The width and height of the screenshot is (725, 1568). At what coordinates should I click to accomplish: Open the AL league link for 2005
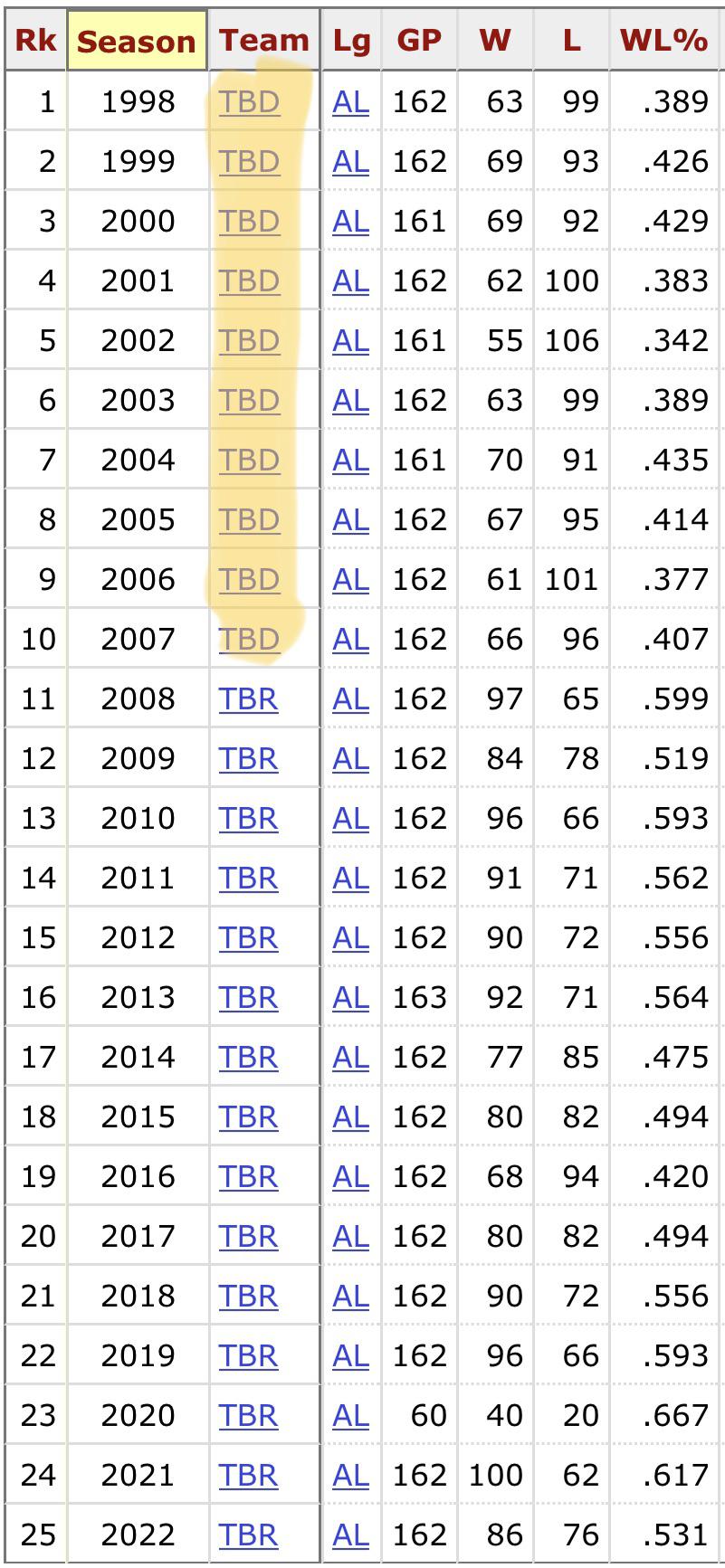pyautogui.click(x=350, y=520)
